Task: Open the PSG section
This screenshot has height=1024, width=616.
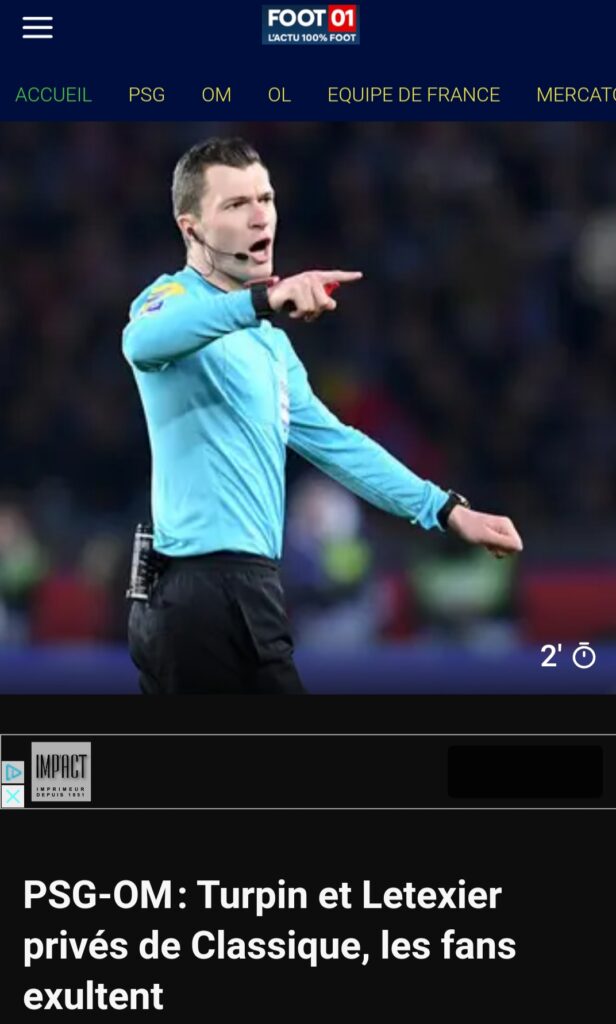Action: 146,95
